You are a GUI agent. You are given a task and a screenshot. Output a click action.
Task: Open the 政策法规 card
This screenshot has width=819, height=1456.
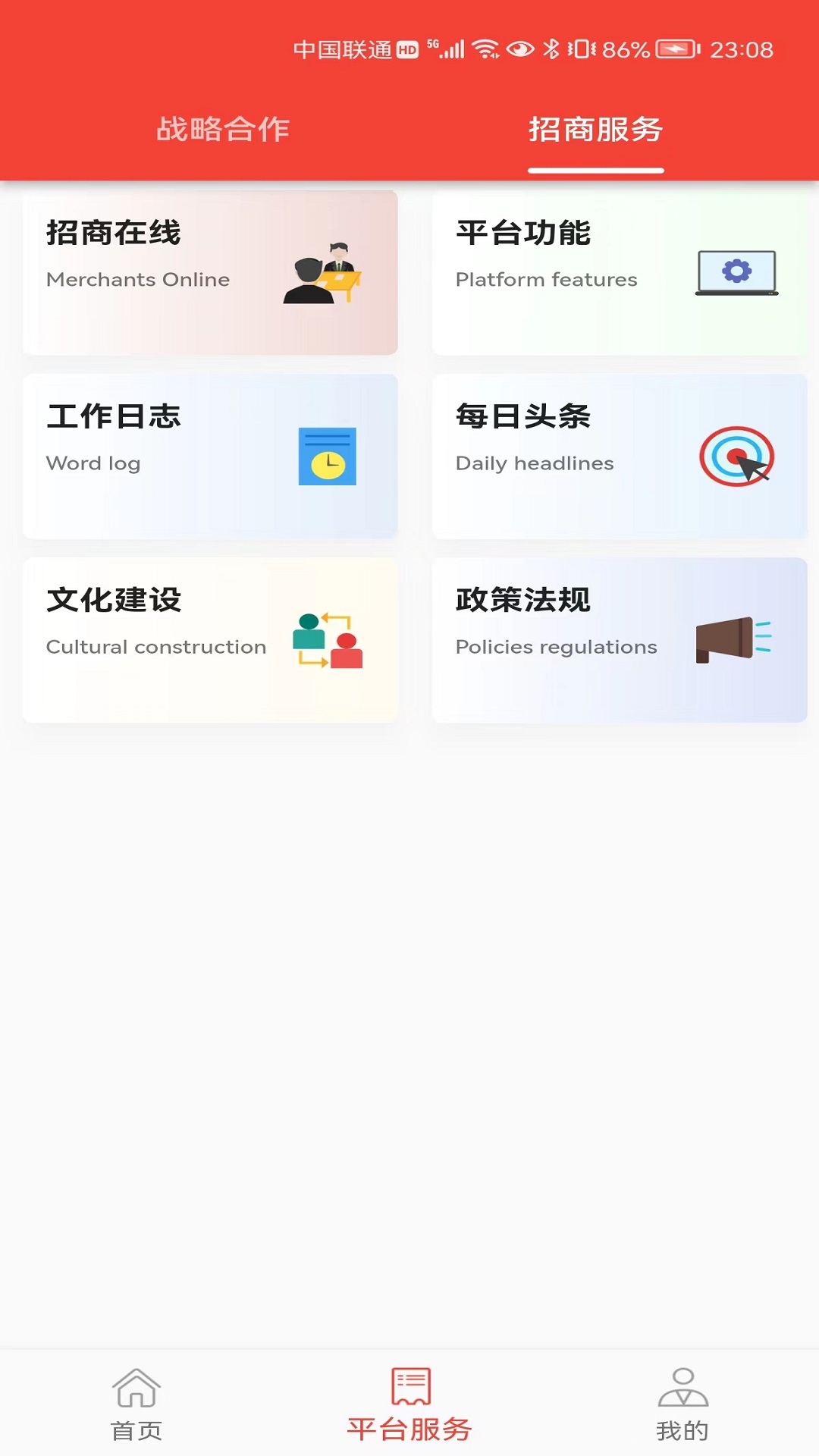[620, 641]
